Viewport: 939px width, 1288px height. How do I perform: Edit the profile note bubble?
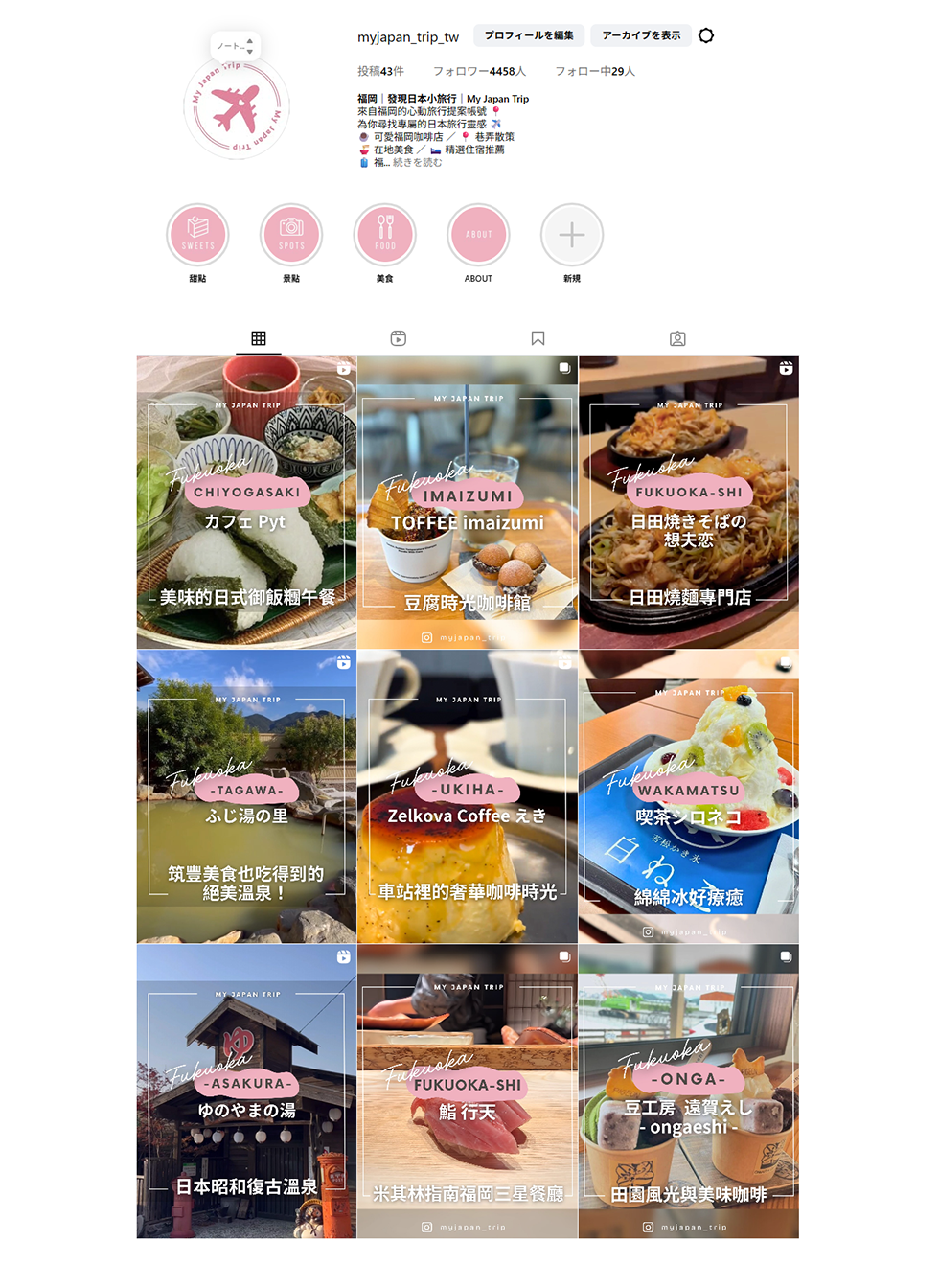tap(235, 46)
